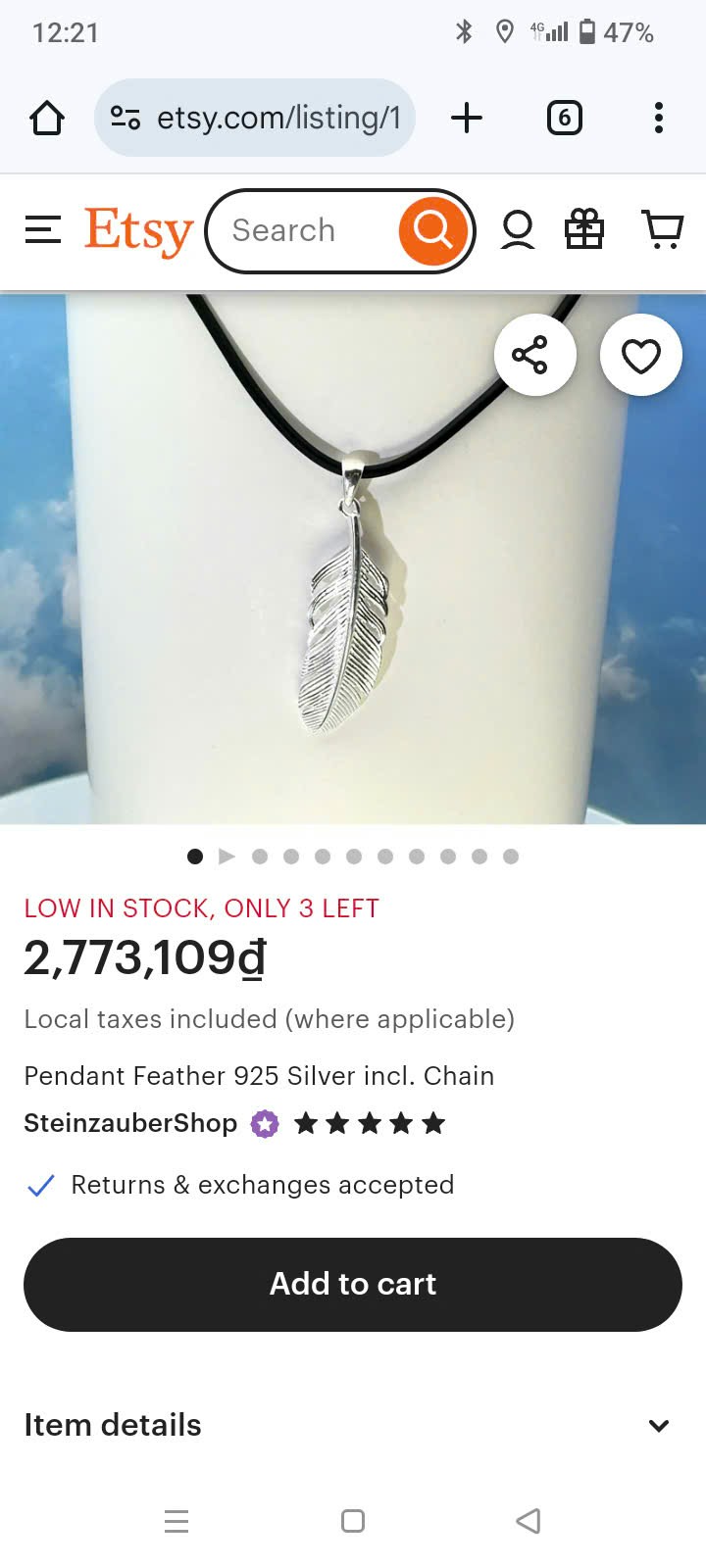This screenshot has height=1568, width=706.
Task: Jump to the video slide indicator
Action: (x=227, y=857)
